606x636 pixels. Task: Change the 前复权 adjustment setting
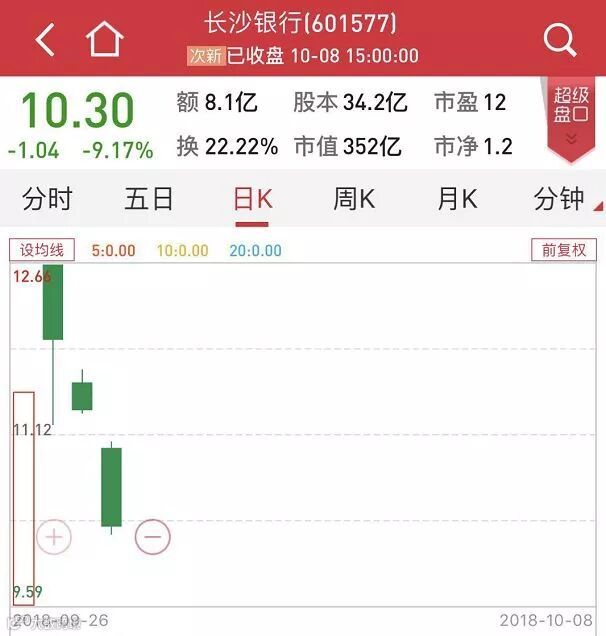tap(564, 250)
